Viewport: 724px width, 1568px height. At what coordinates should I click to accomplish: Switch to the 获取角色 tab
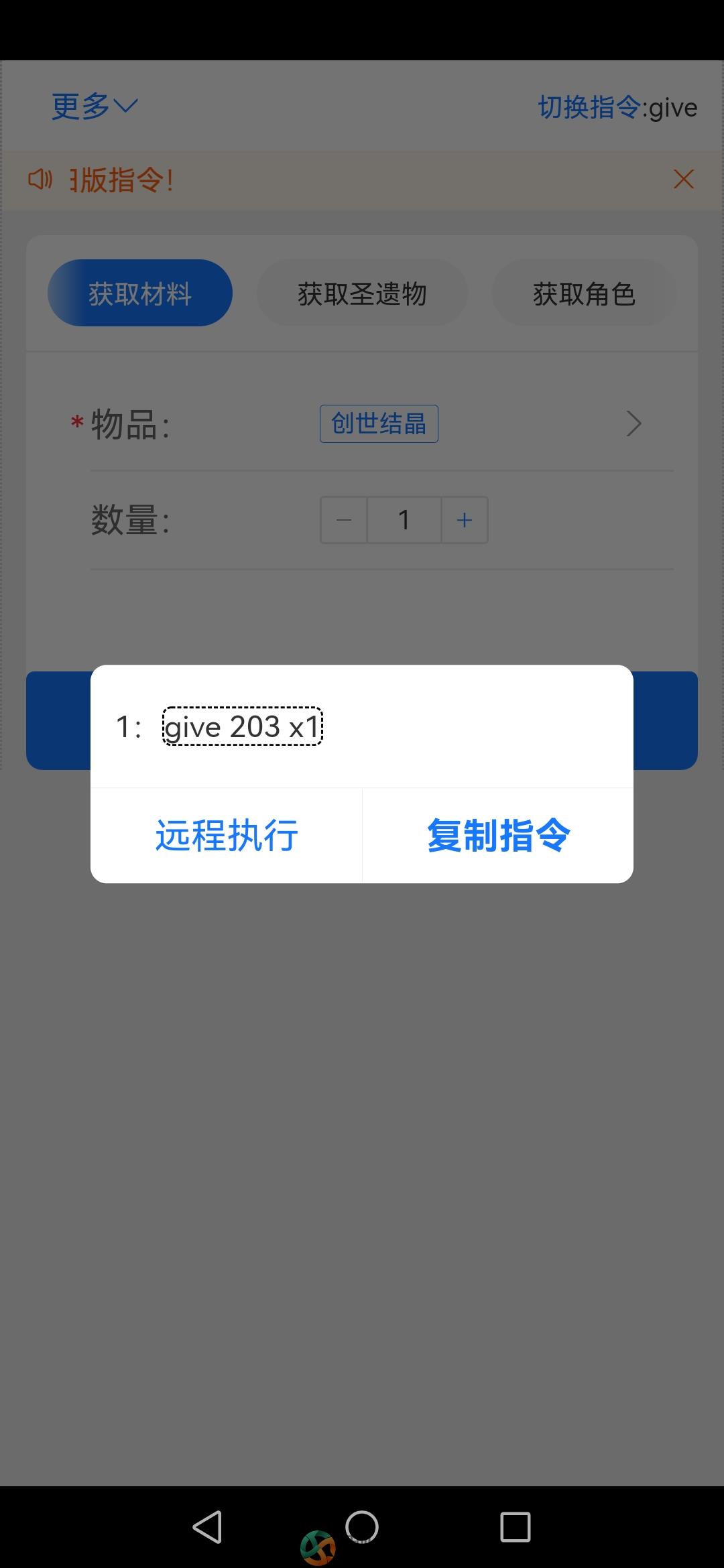click(584, 293)
